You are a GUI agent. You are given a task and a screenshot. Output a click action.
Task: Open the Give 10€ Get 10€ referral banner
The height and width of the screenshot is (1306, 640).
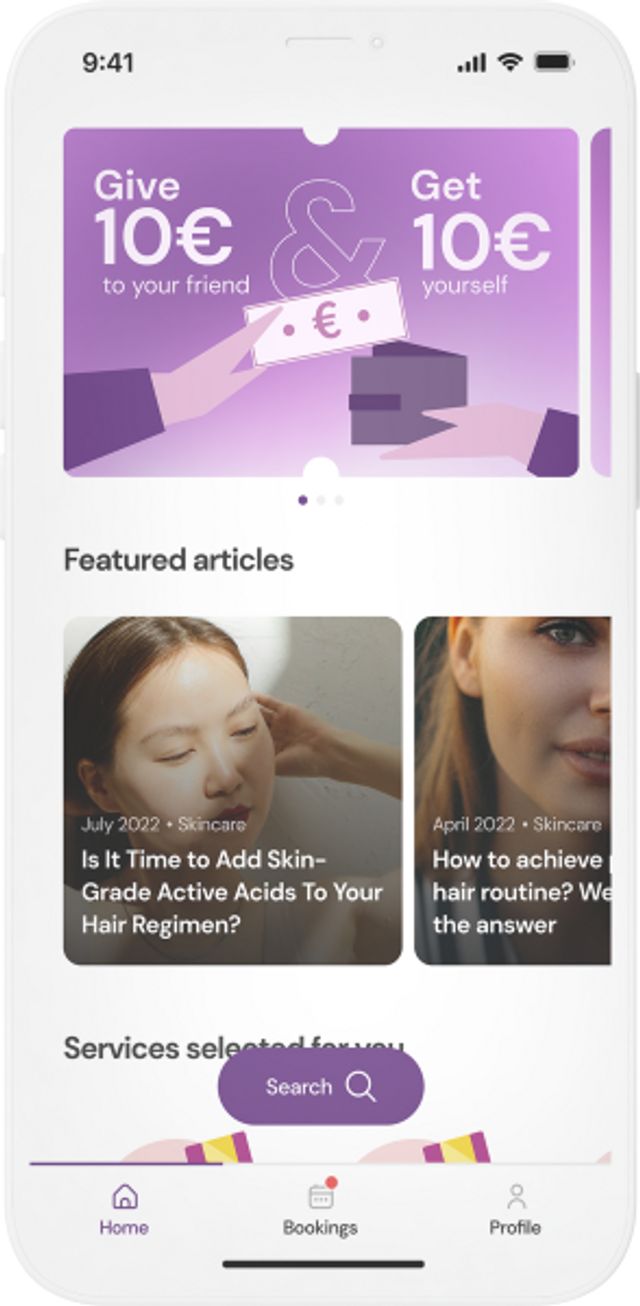tap(321, 302)
